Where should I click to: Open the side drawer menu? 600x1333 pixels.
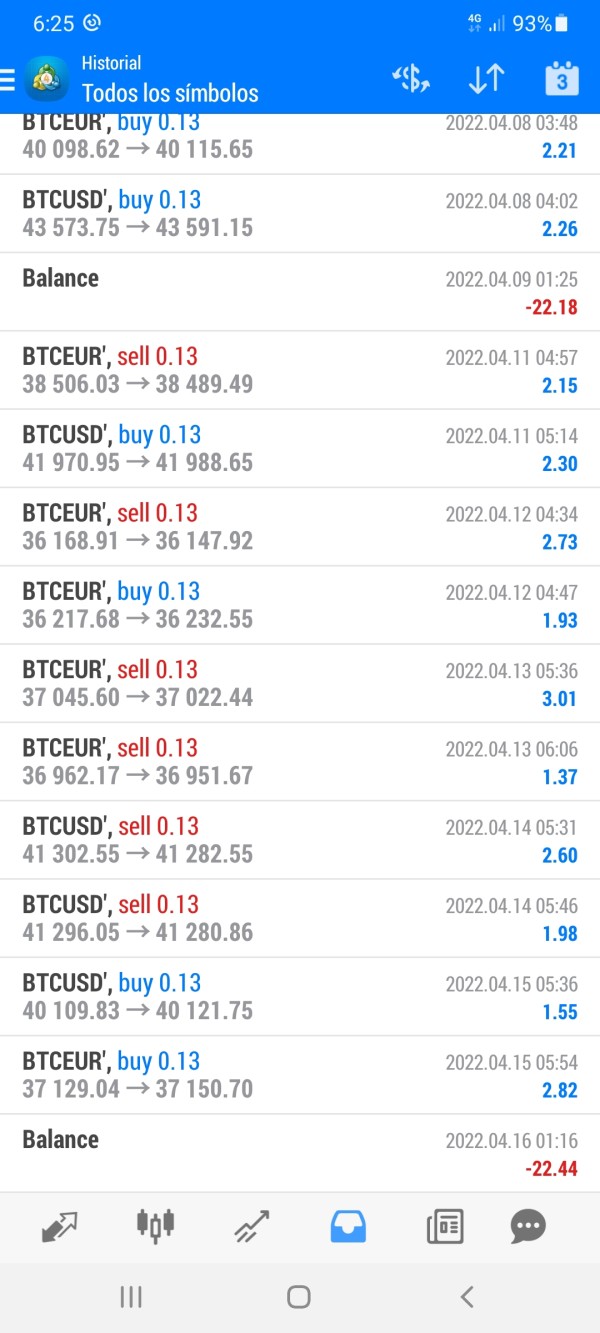pos(8,79)
